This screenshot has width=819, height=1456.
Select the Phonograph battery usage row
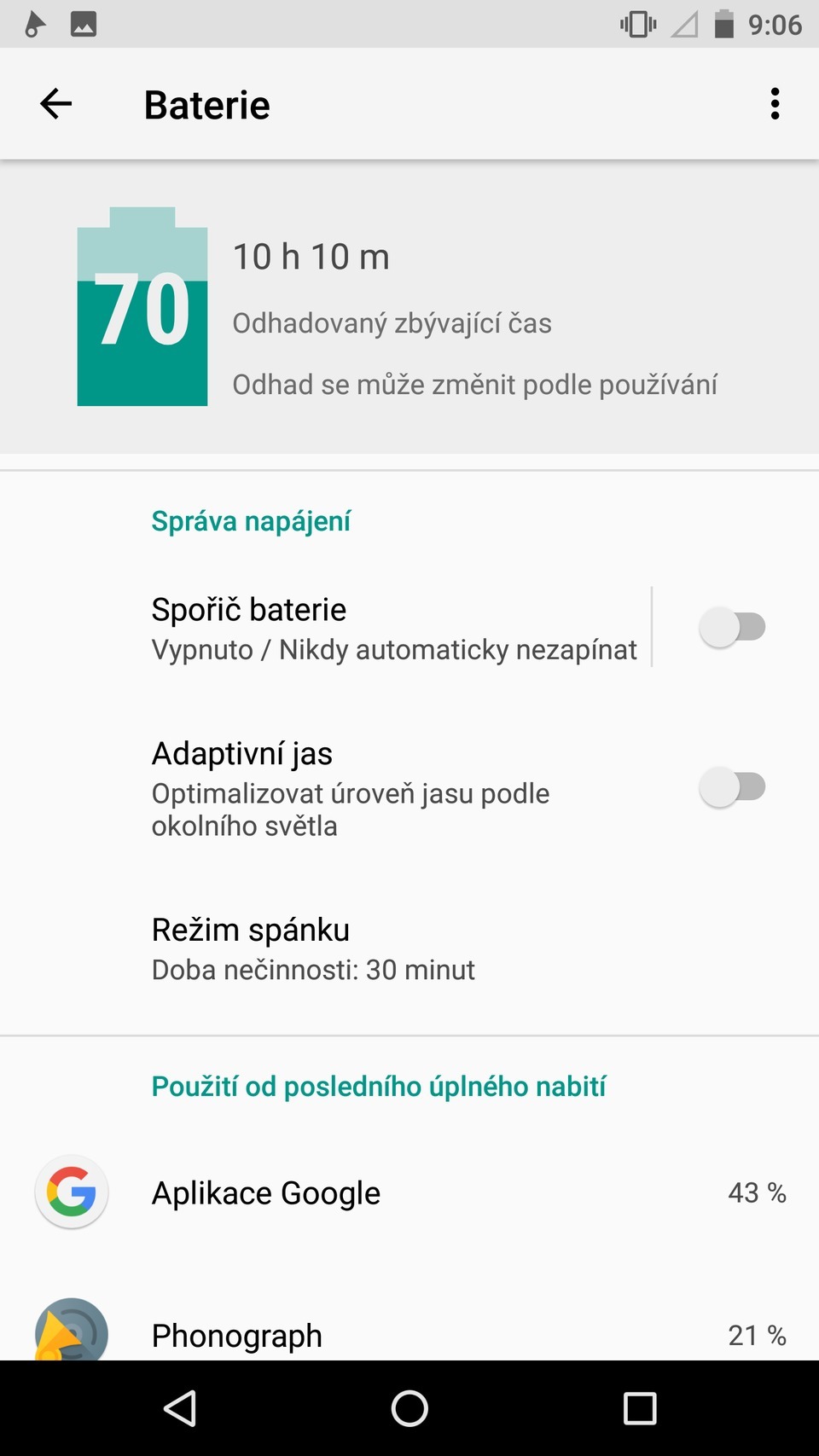click(236, 1335)
